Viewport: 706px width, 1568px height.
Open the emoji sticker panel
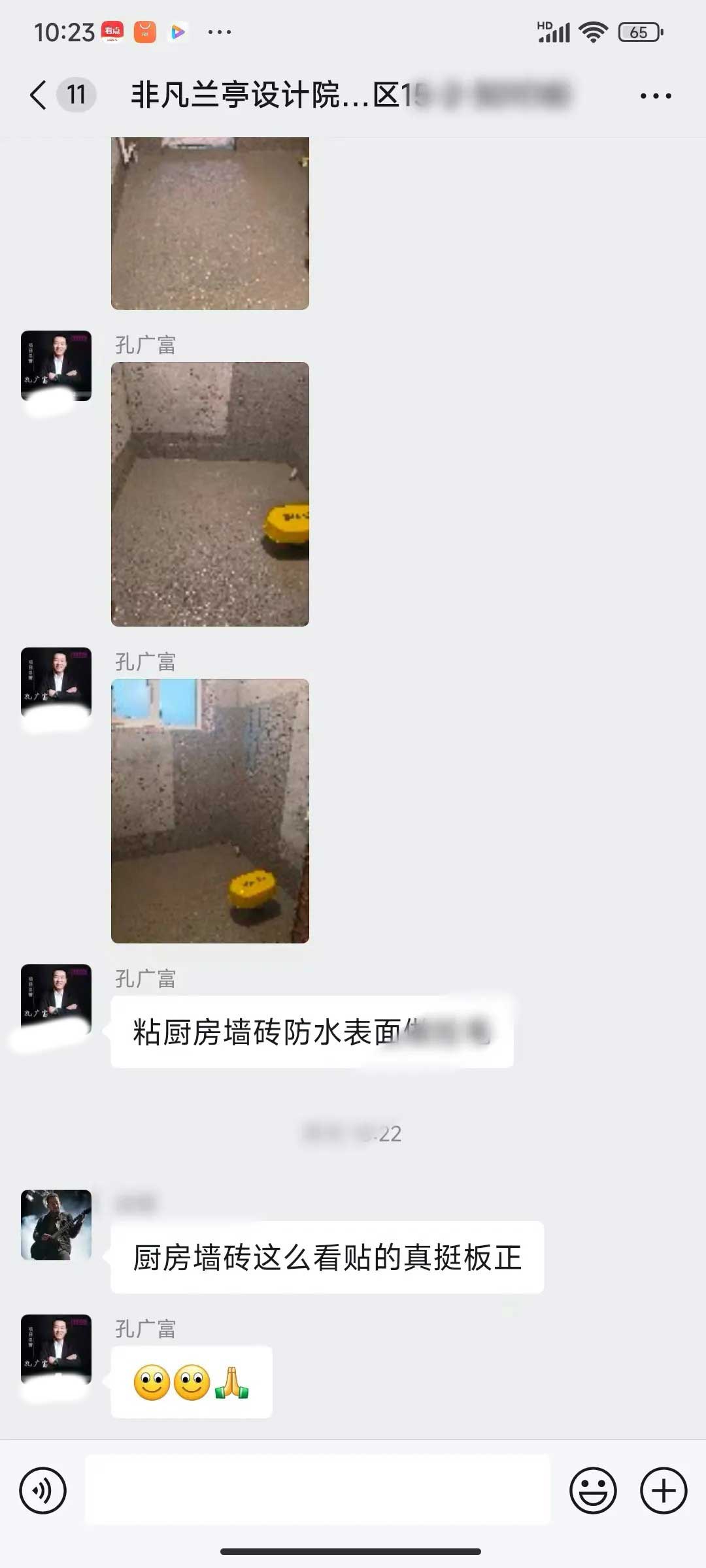(593, 1490)
